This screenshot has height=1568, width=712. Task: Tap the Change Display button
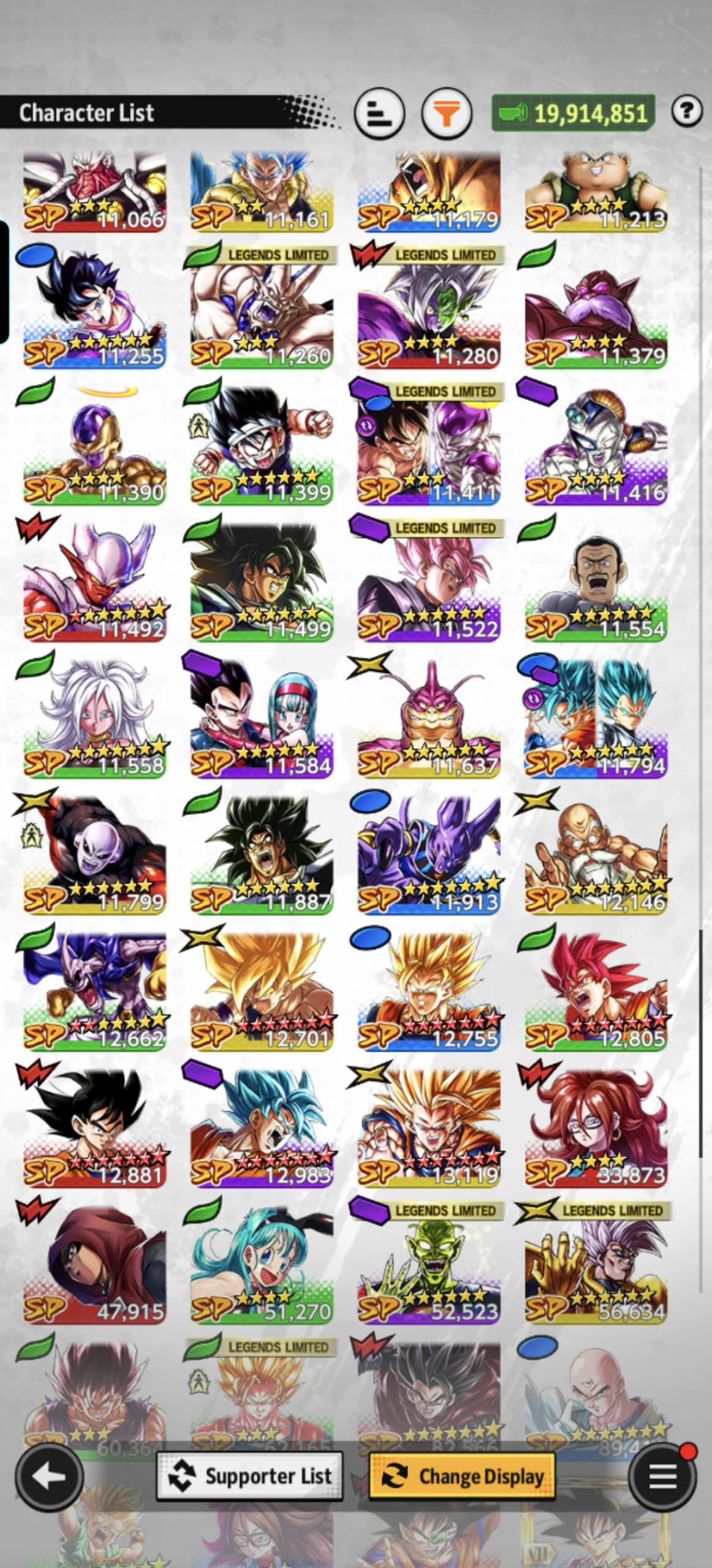coord(463,1476)
